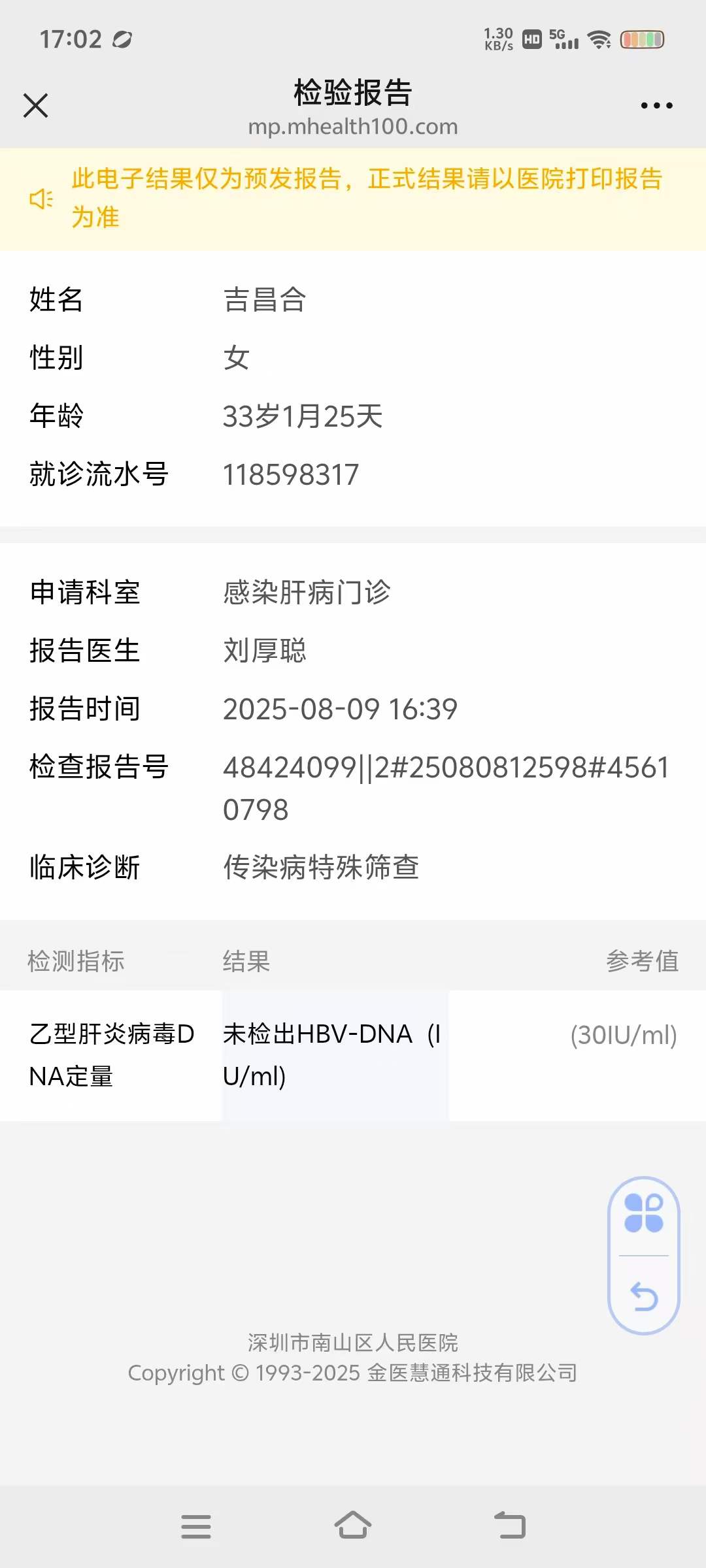Open the three-dot overflow menu
The image size is (706, 1568).
point(656,105)
